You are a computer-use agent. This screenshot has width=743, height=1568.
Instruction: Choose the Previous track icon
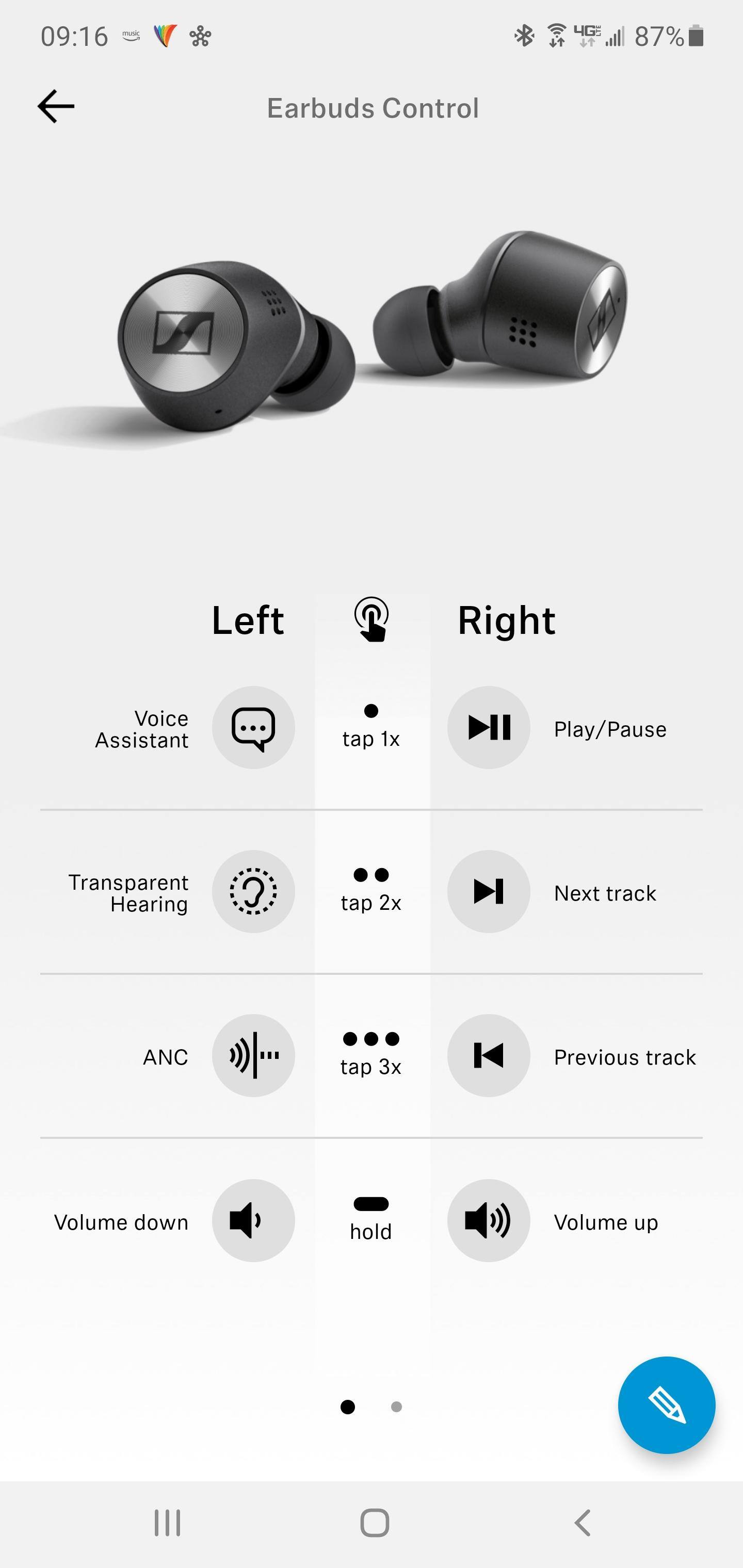coord(489,1055)
